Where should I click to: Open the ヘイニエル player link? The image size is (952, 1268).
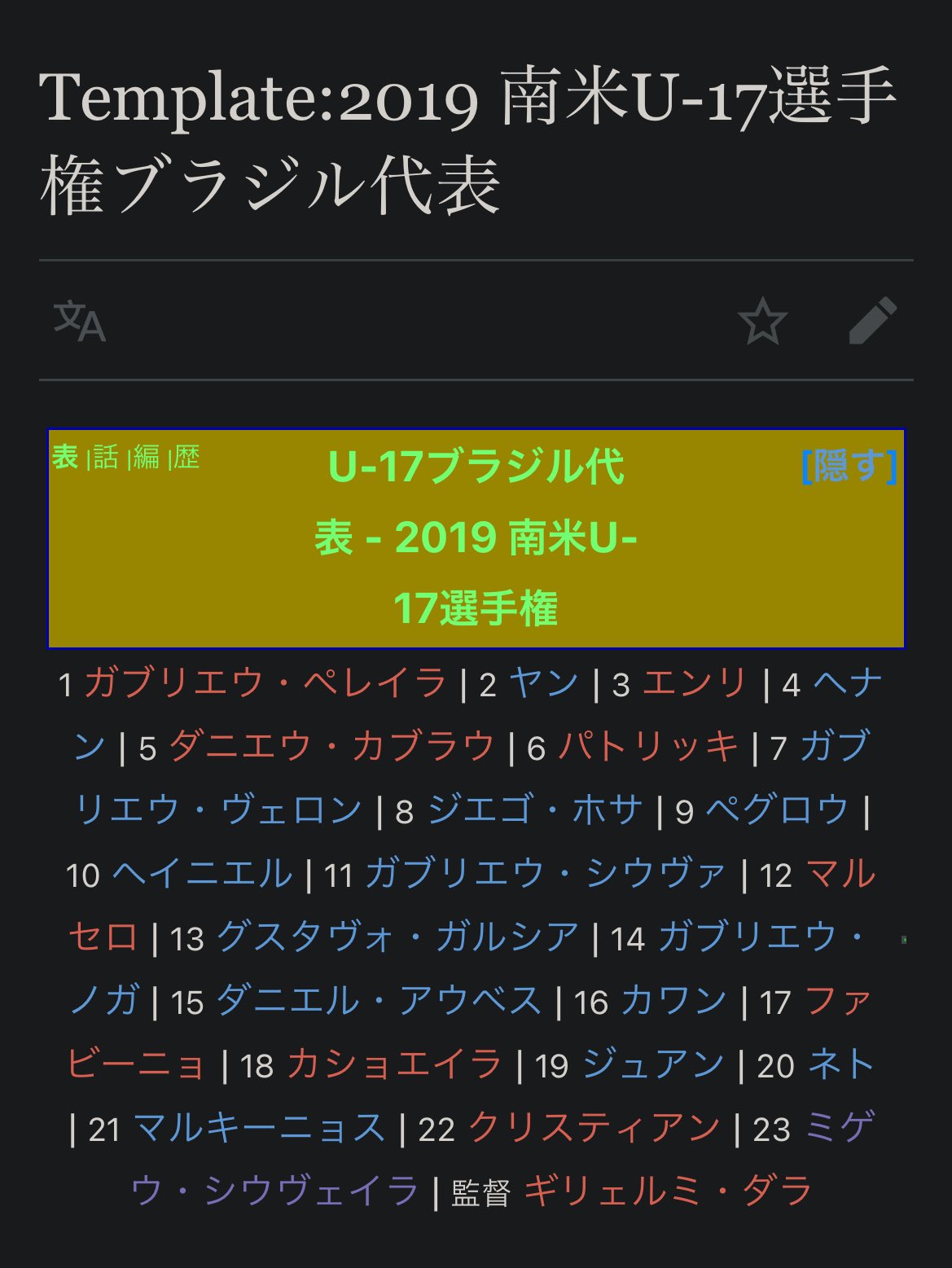pos(202,874)
